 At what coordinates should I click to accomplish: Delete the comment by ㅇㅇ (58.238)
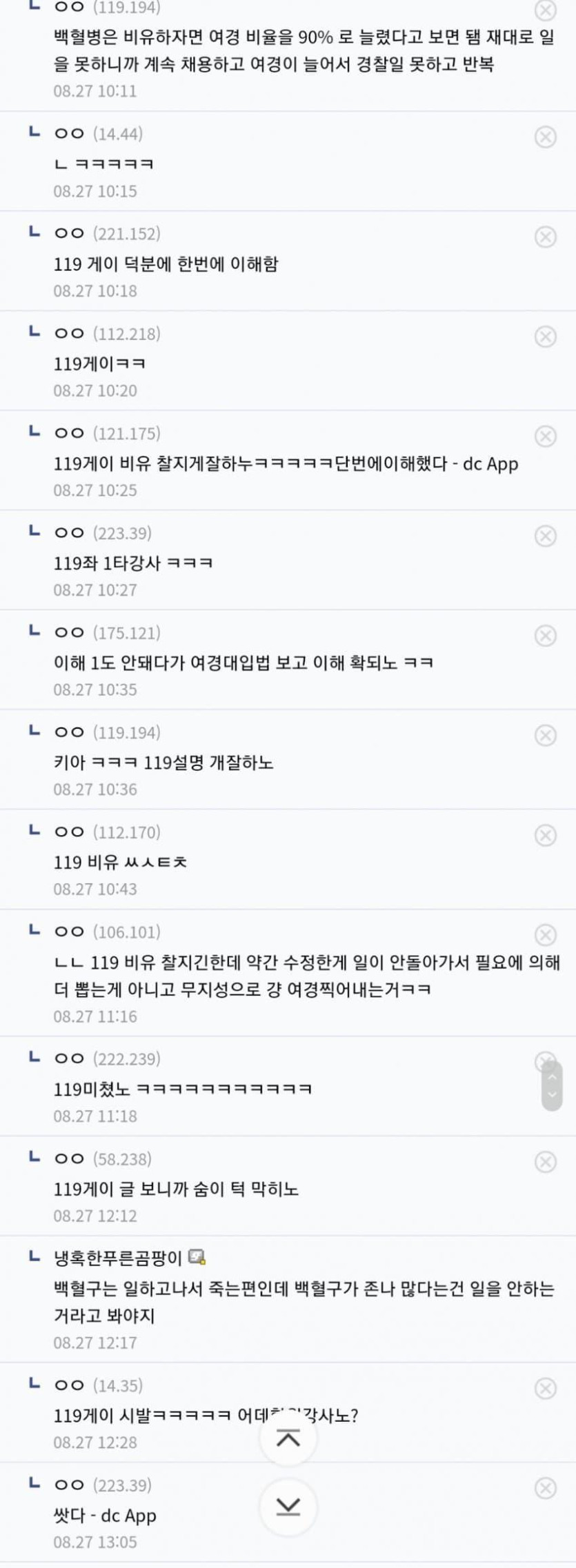[545, 1162]
